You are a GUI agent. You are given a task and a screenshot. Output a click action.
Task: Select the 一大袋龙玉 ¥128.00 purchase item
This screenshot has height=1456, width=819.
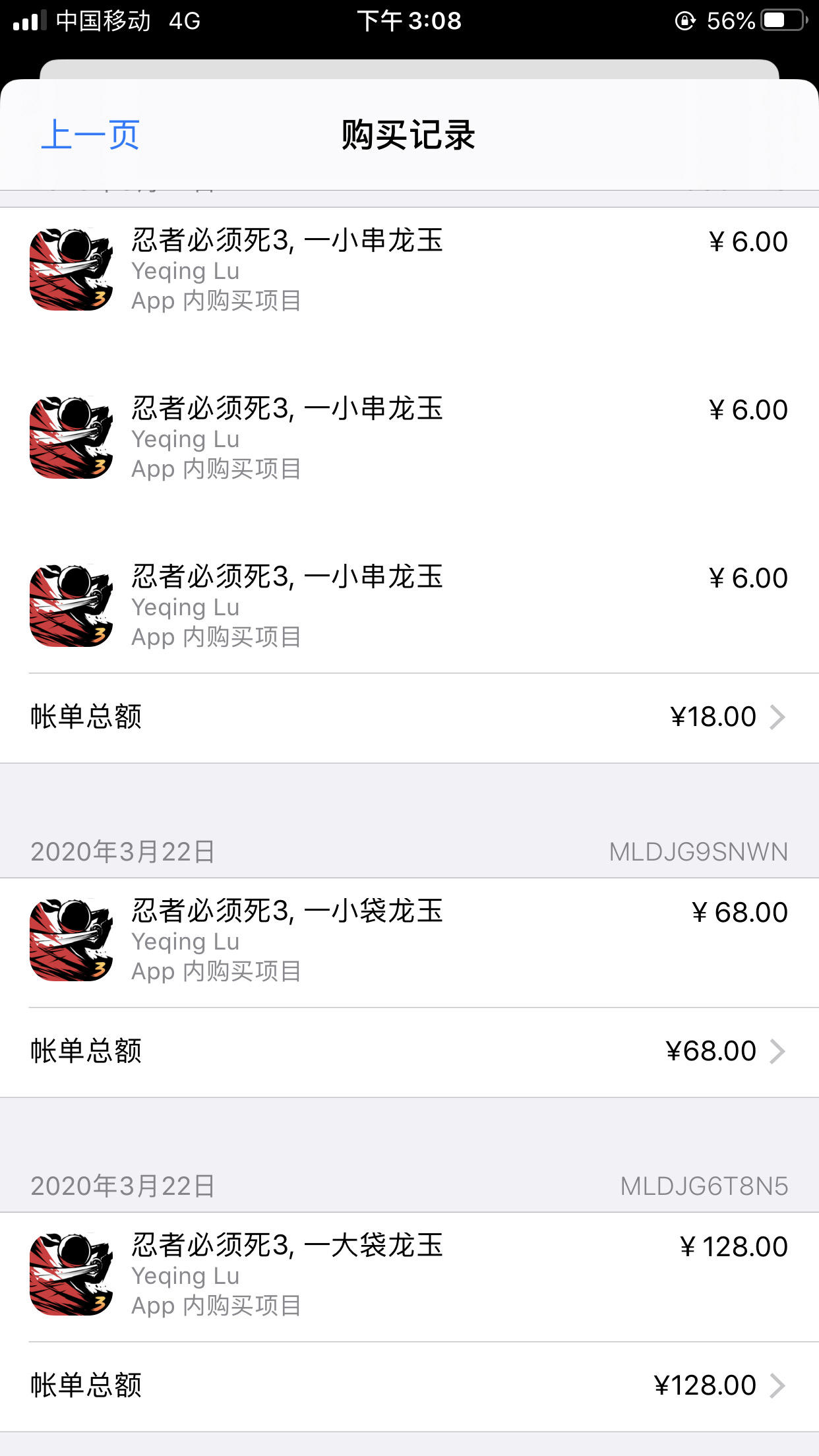[409, 1277]
